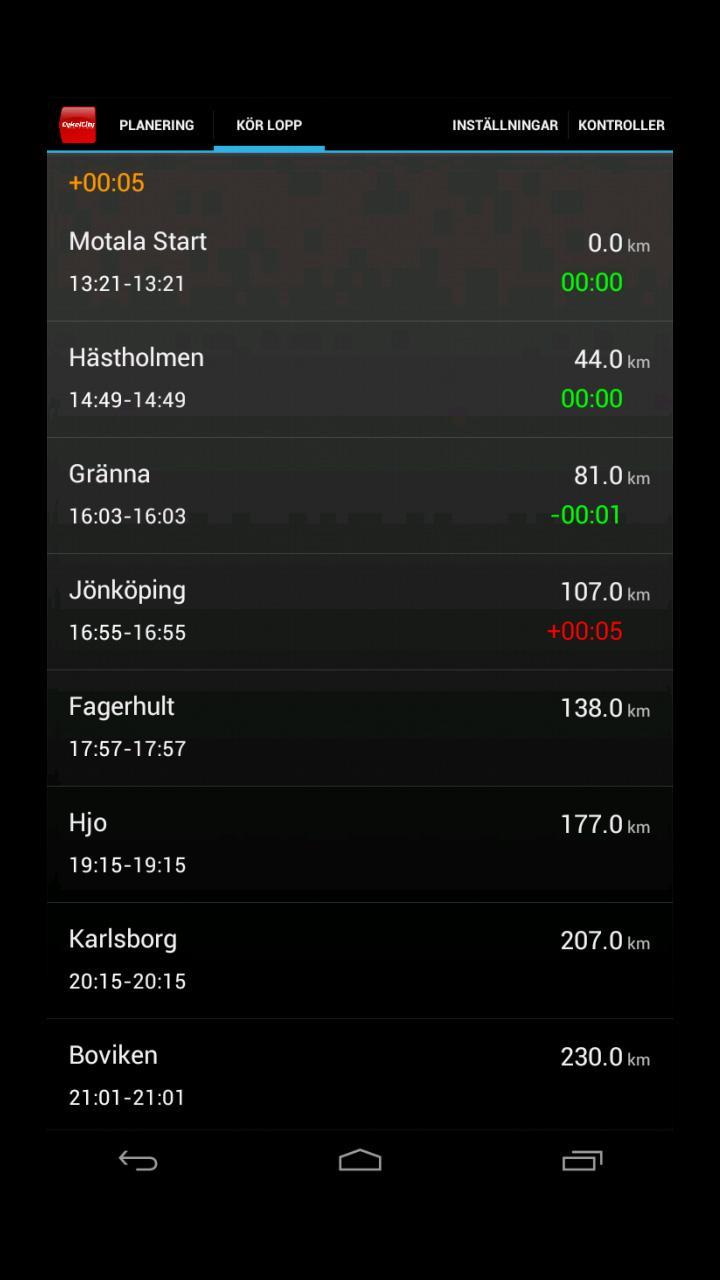Select the Hjo checkpoint row
720x1280 pixels.
360,843
